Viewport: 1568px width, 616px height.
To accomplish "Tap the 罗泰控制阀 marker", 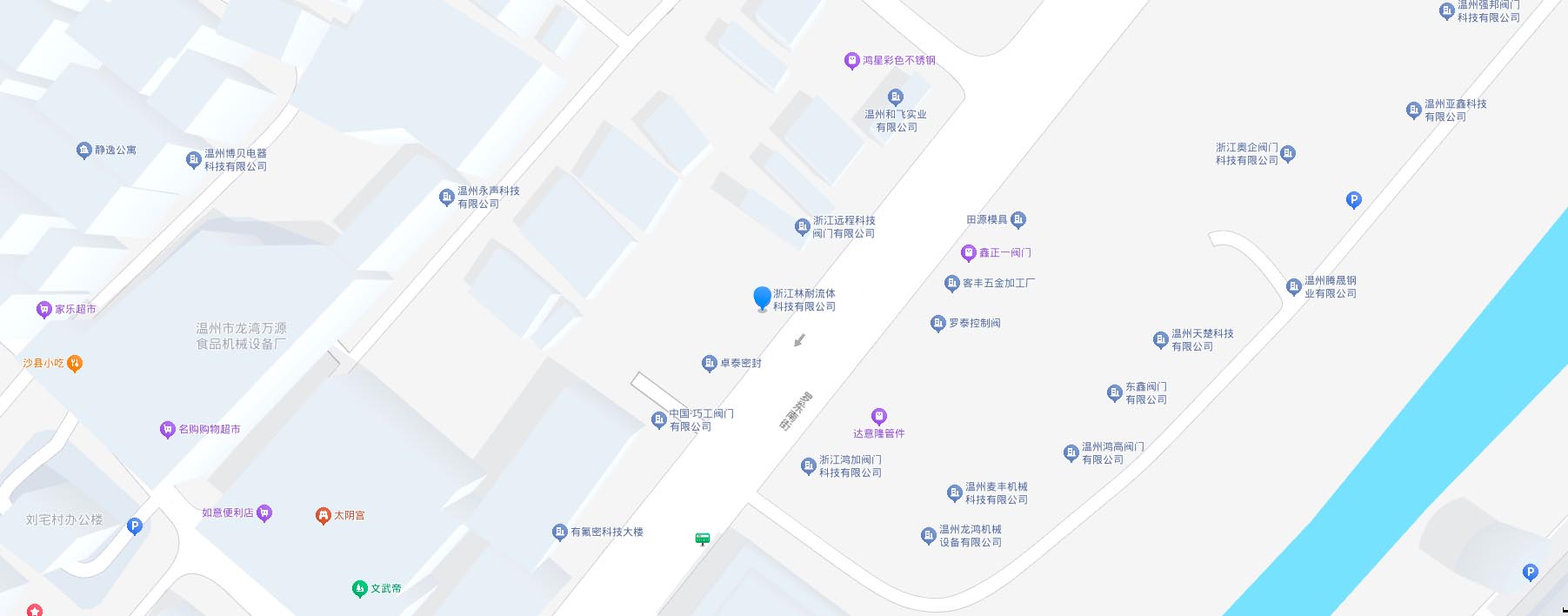I will click(x=937, y=323).
